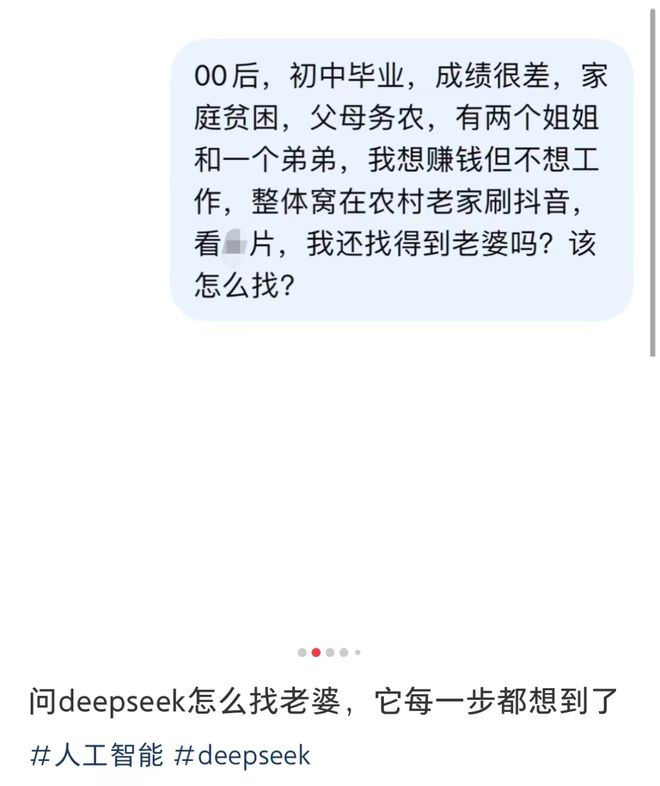Viewport: 660px width, 786px height.
Task: Tap the image carousel page indicator dots
Action: 329,652
